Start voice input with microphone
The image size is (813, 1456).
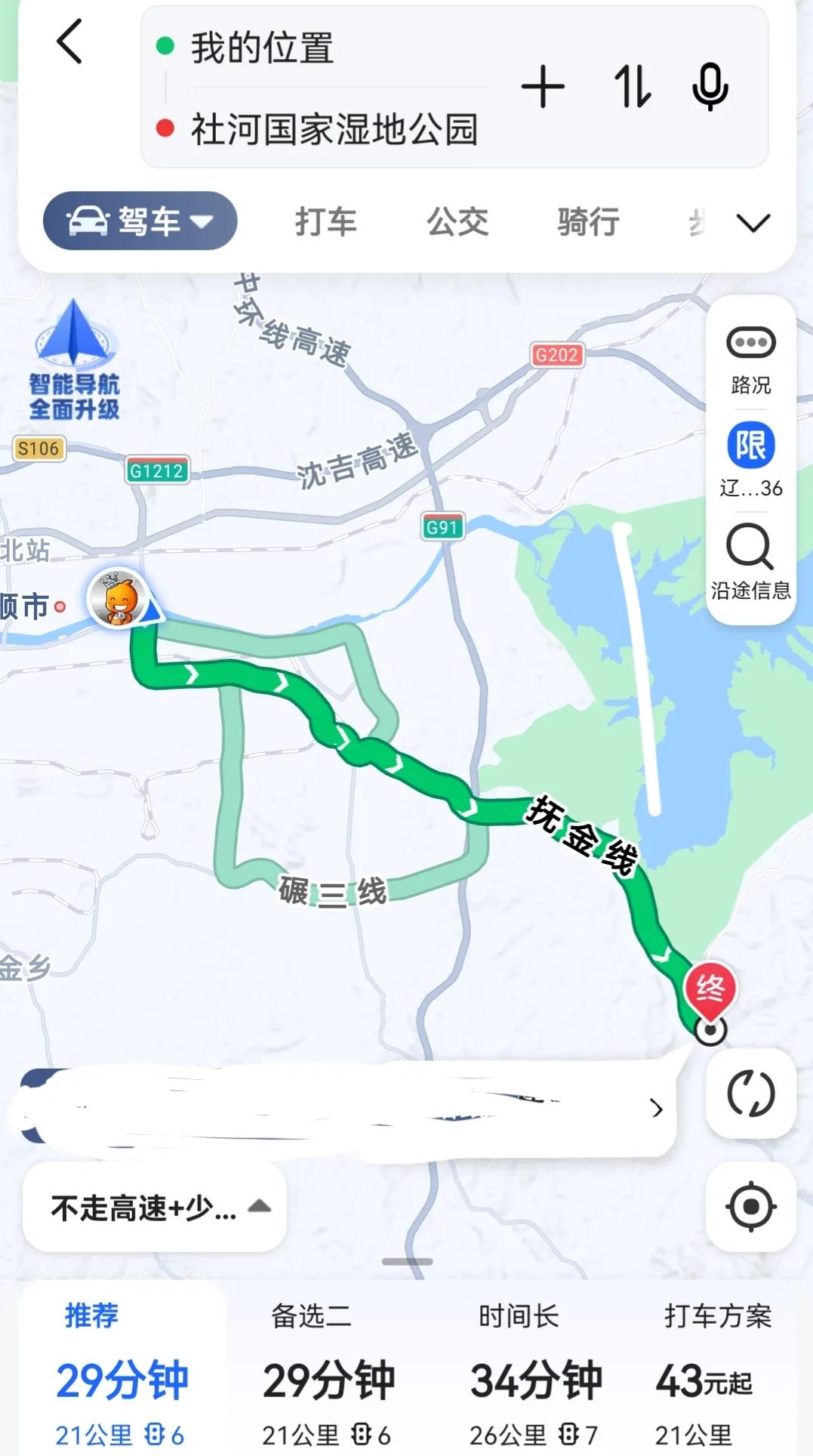710,87
